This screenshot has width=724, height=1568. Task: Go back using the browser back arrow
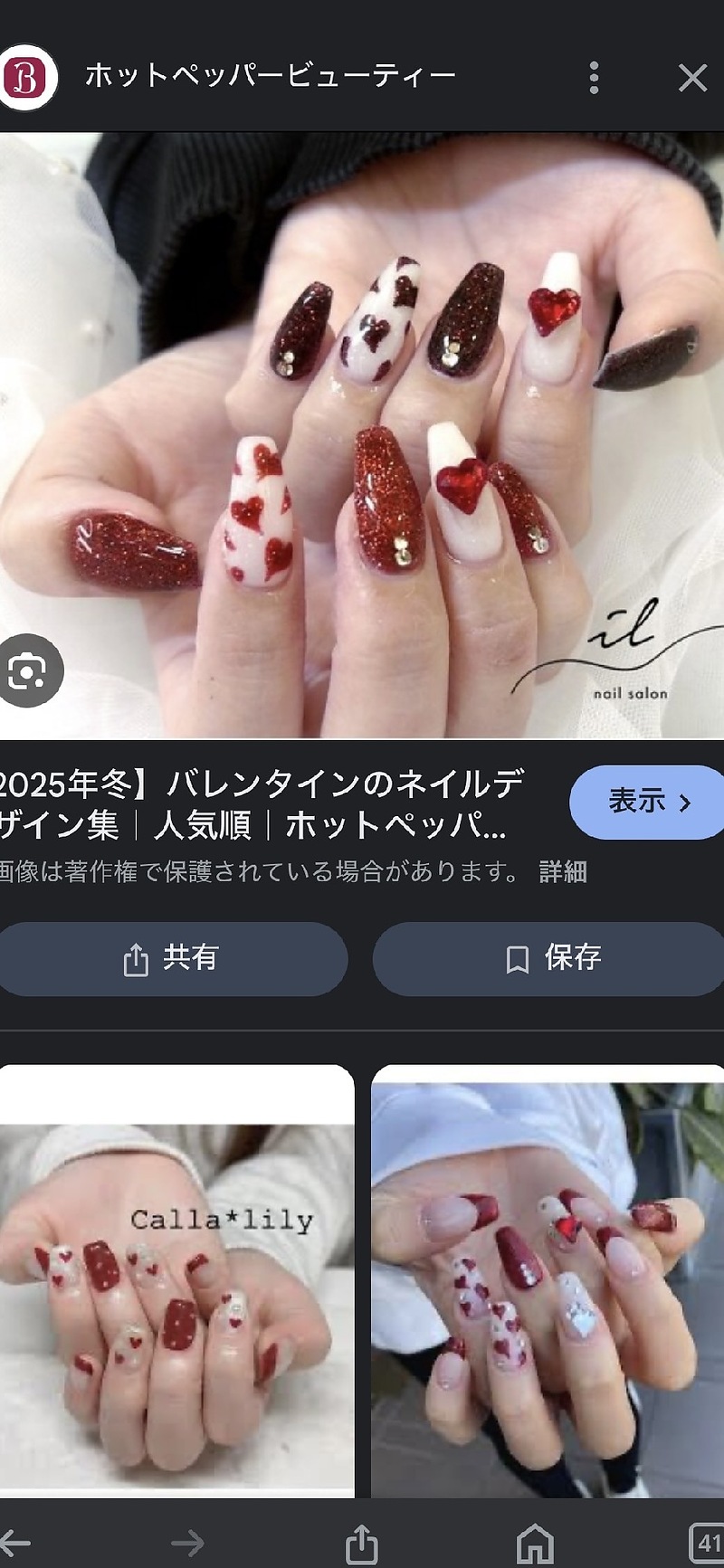(x=16, y=1543)
